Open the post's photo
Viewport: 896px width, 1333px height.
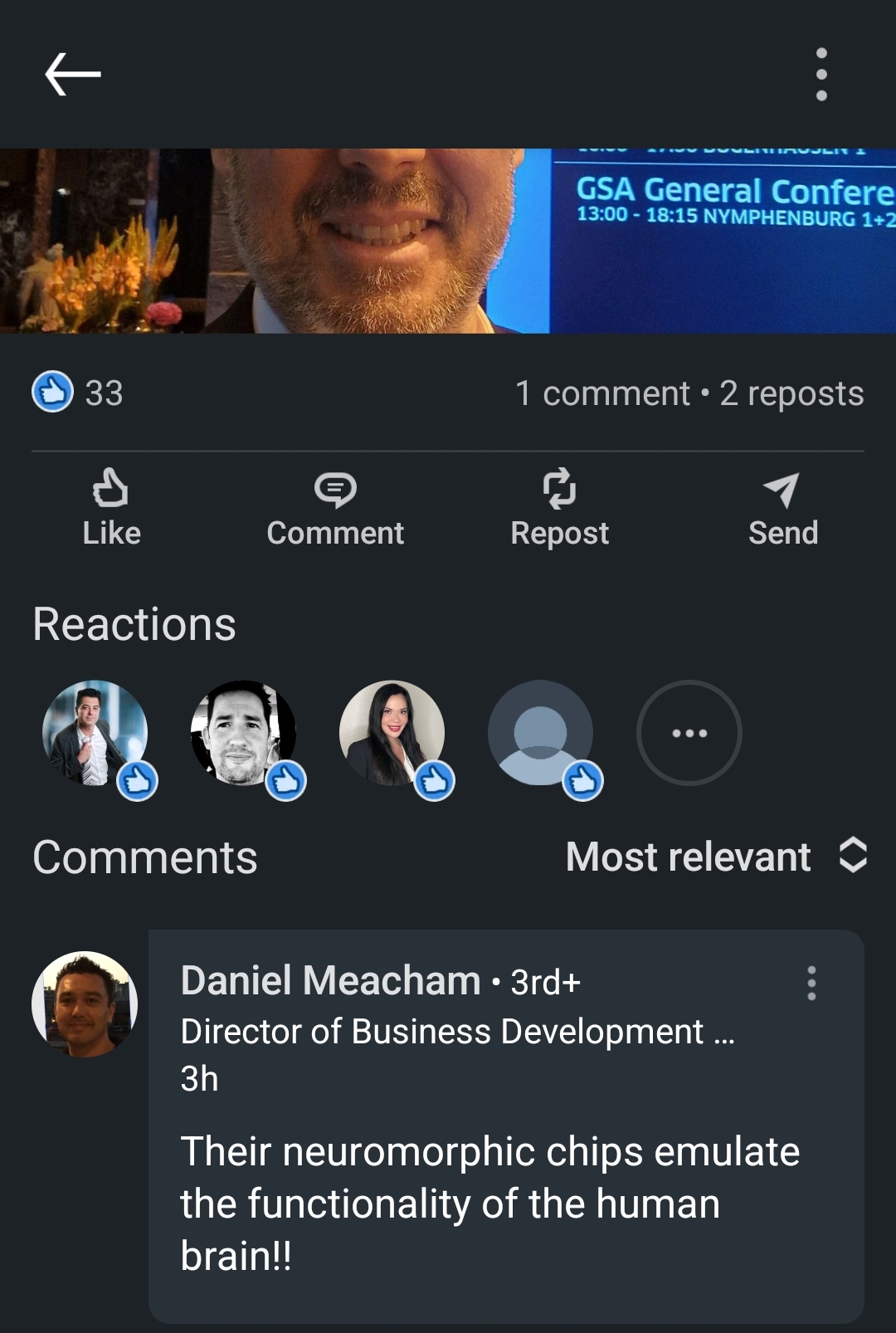pyautogui.click(x=448, y=241)
